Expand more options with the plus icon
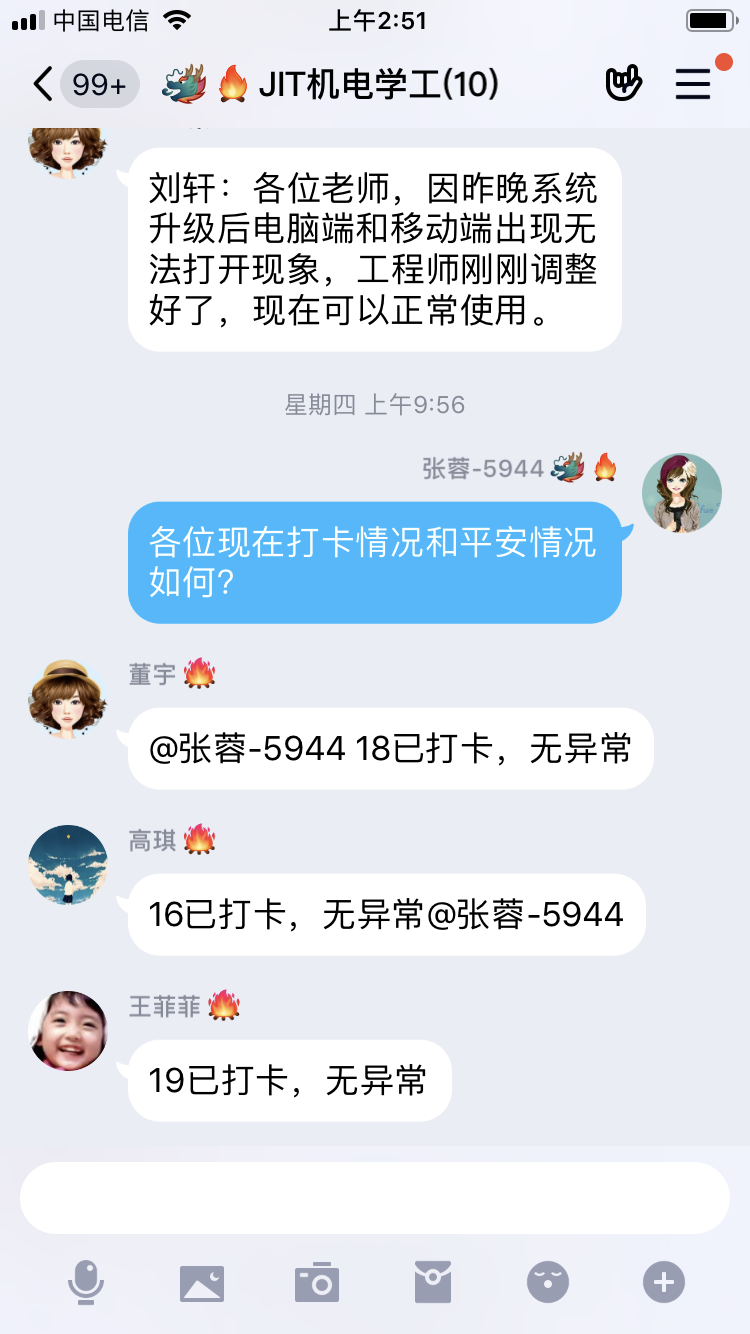This screenshot has height=1334, width=750. coord(664,1282)
